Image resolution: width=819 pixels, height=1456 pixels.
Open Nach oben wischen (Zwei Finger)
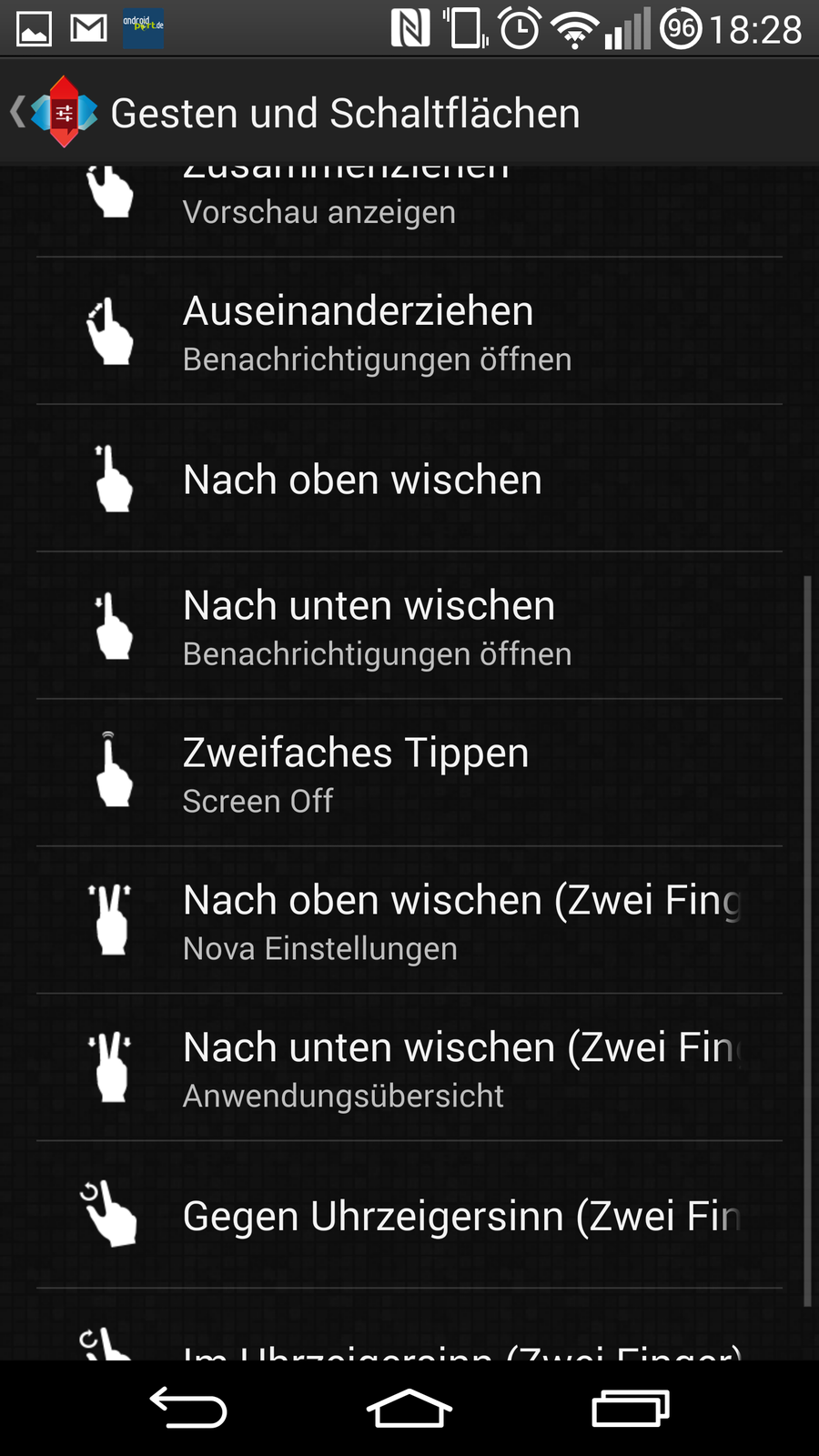(409, 922)
